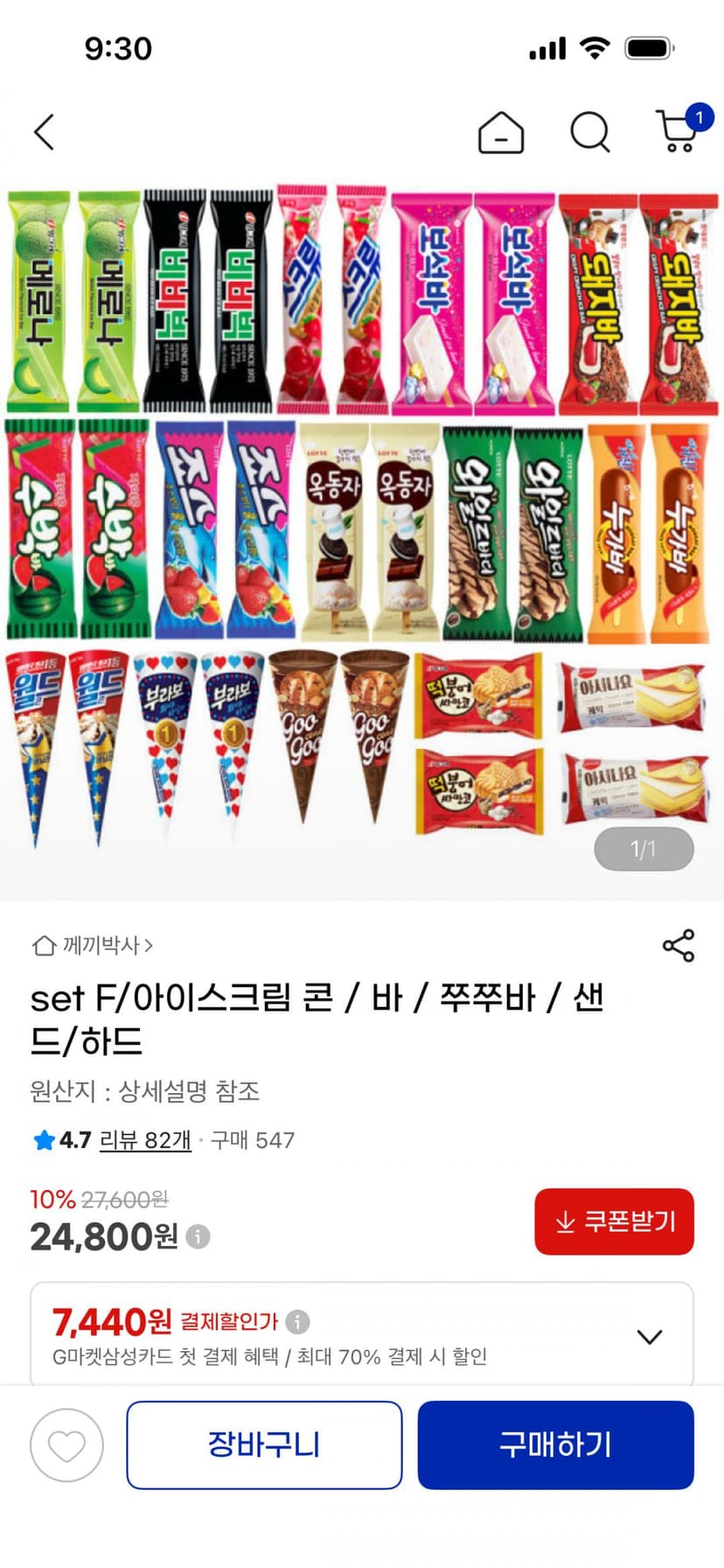The width and height of the screenshot is (724, 1568).
Task: Open the home icon in header
Action: pyautogui.click(x=501, y=132)
